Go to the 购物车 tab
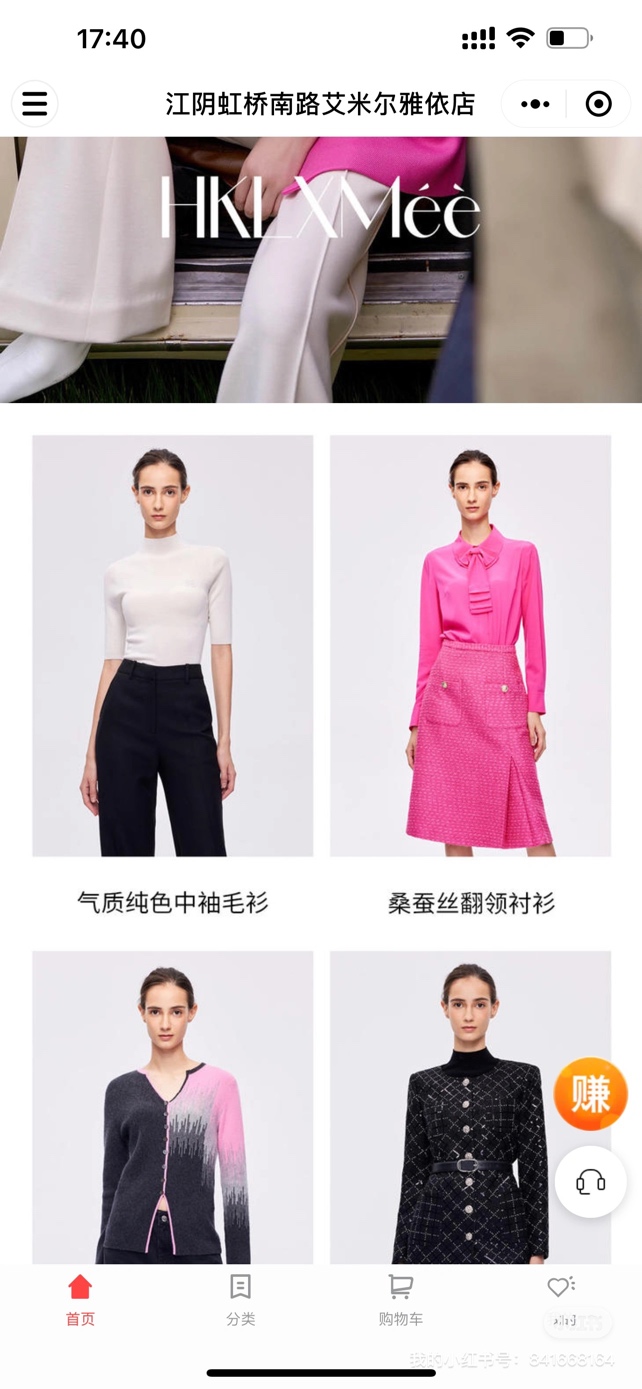The width and height of the screenshot is (642, 1389). [x=400, y=1300]
